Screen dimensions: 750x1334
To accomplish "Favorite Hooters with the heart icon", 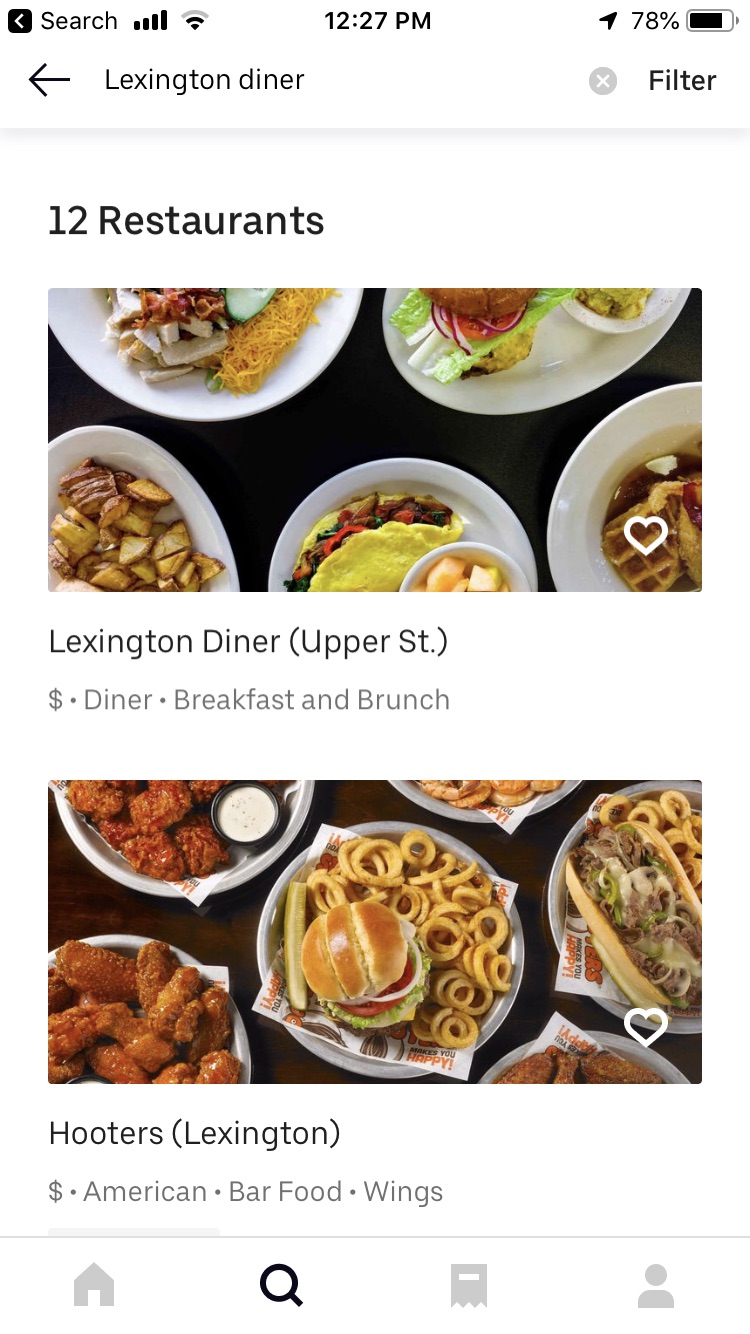I will click(646, 1027).
